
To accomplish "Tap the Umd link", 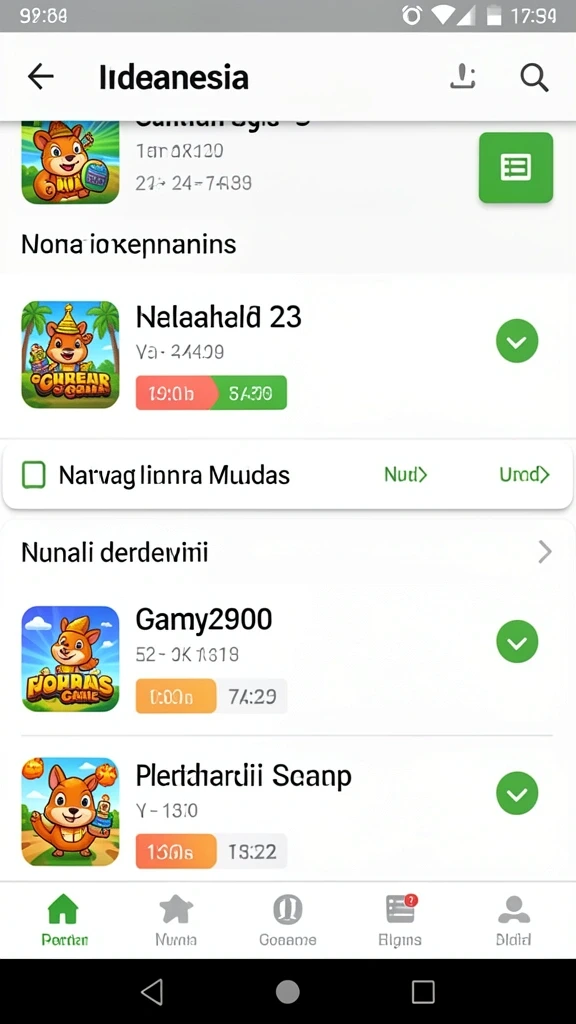I will point(524,475).
